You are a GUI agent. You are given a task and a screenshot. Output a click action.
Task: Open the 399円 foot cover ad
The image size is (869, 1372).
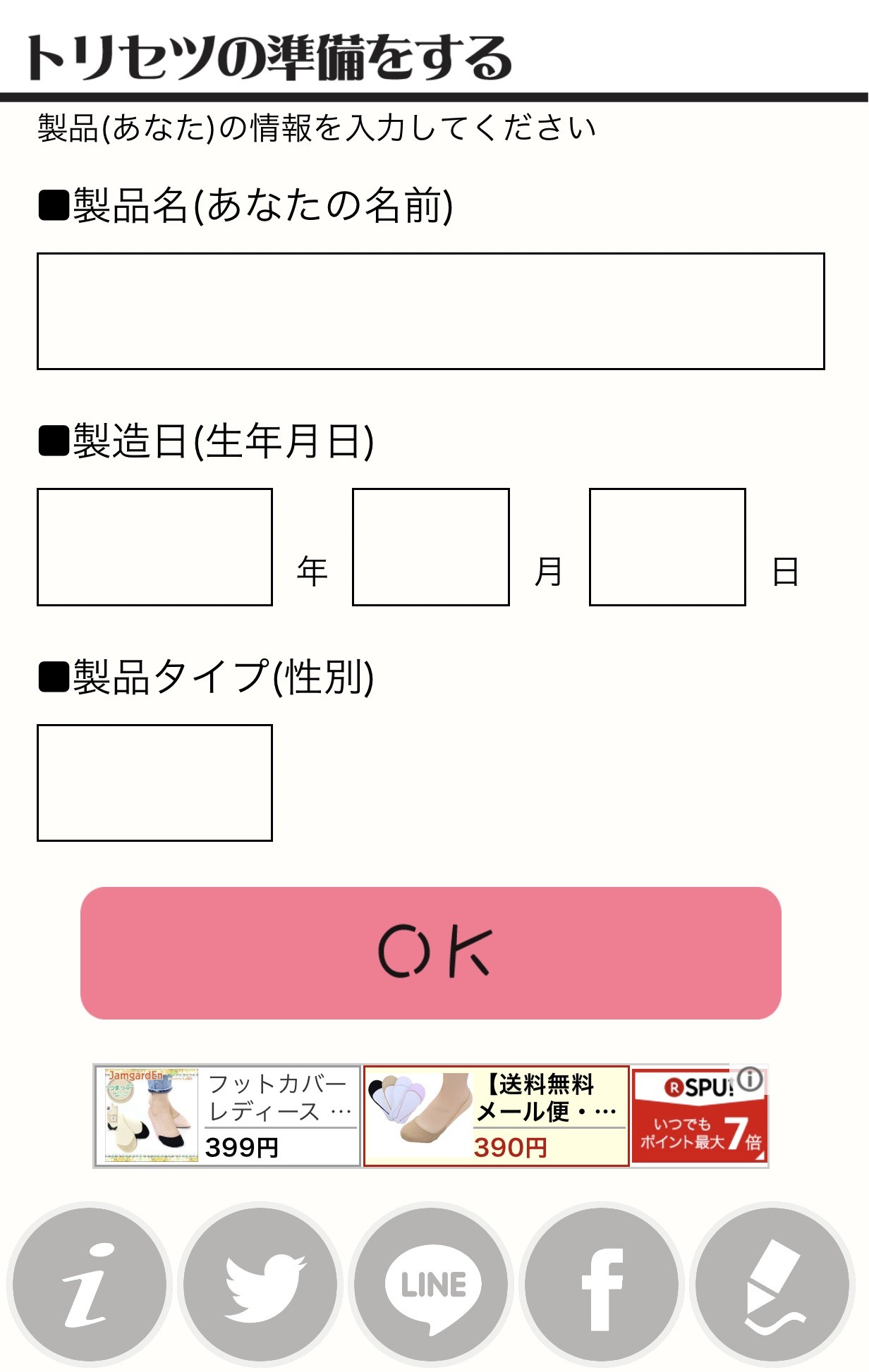pos(228,1115)
